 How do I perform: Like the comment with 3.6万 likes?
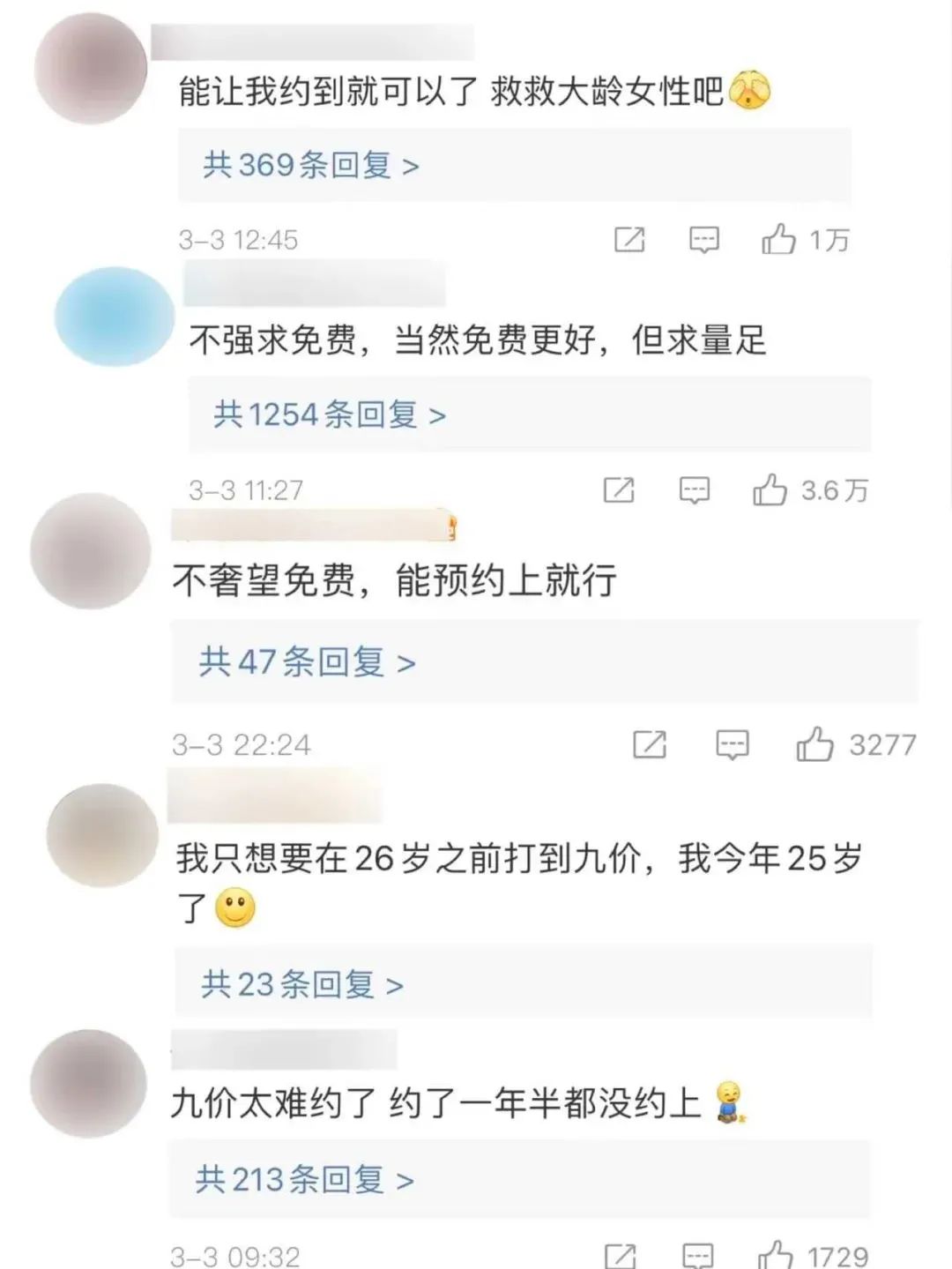(770, 490)
